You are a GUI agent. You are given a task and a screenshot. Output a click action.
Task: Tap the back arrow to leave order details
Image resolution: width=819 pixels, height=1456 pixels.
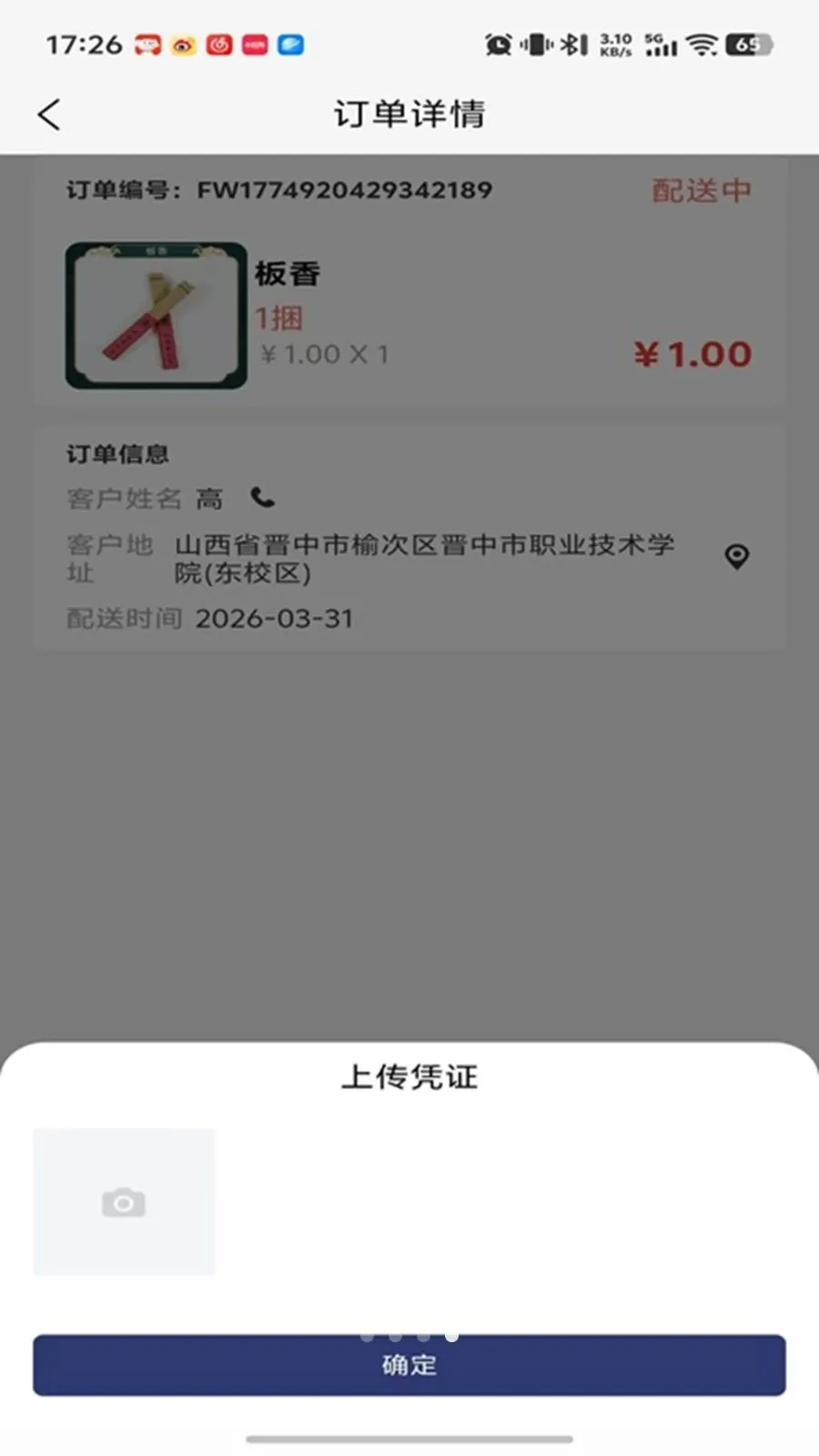pyautogui.click(x=49, y=115)
